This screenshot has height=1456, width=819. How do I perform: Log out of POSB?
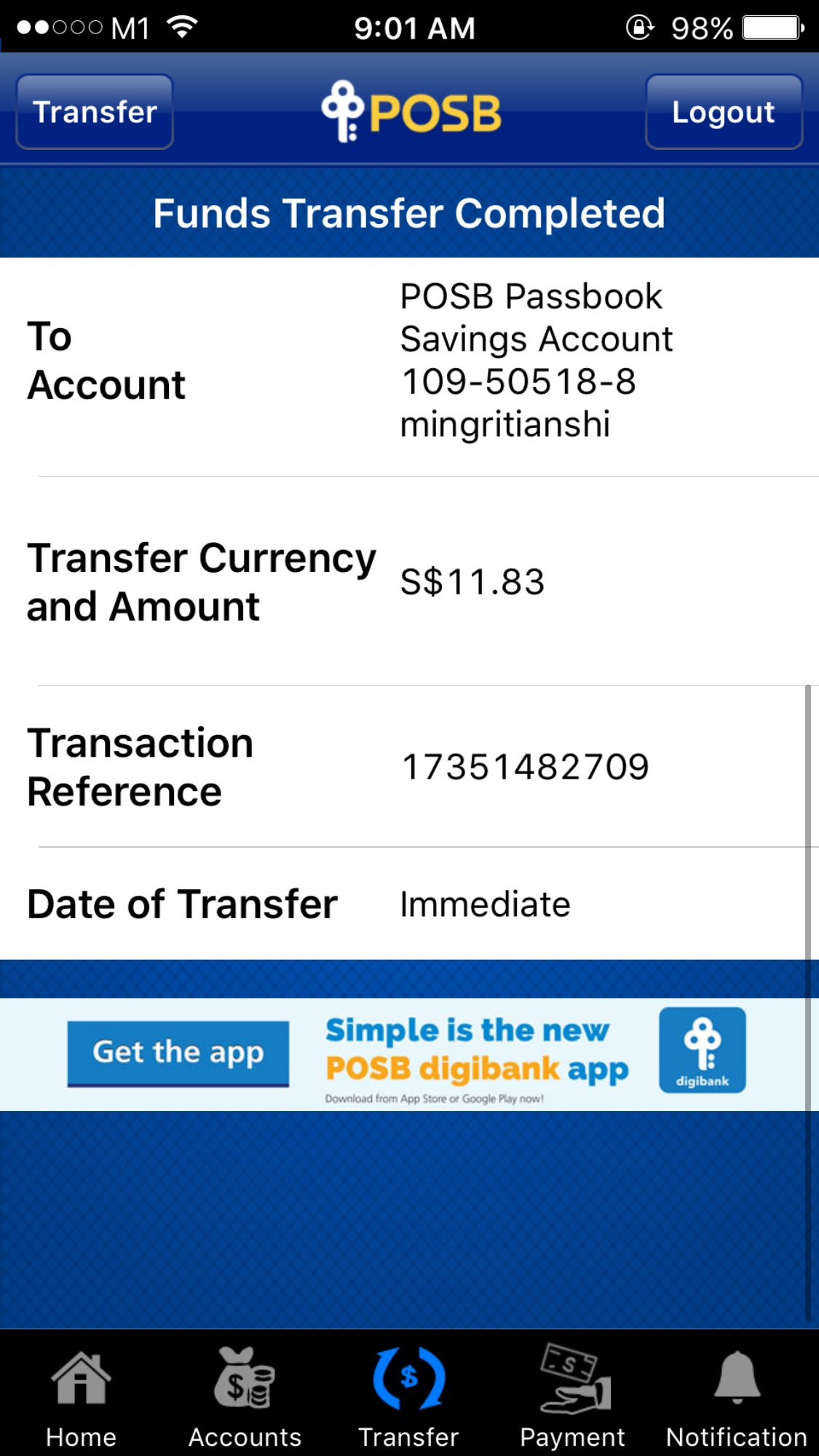coord(724,112)
